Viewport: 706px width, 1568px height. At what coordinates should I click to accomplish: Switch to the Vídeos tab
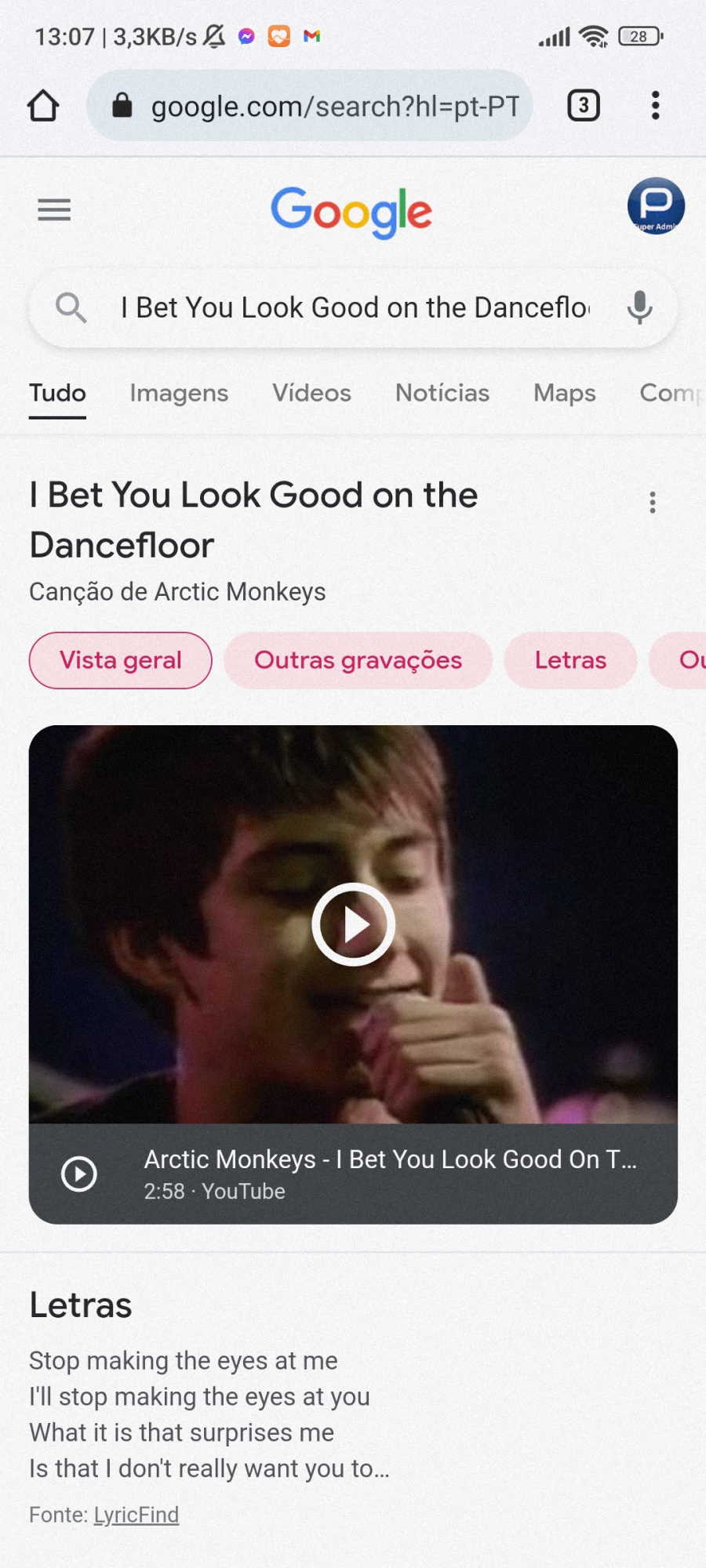[311, 393]
